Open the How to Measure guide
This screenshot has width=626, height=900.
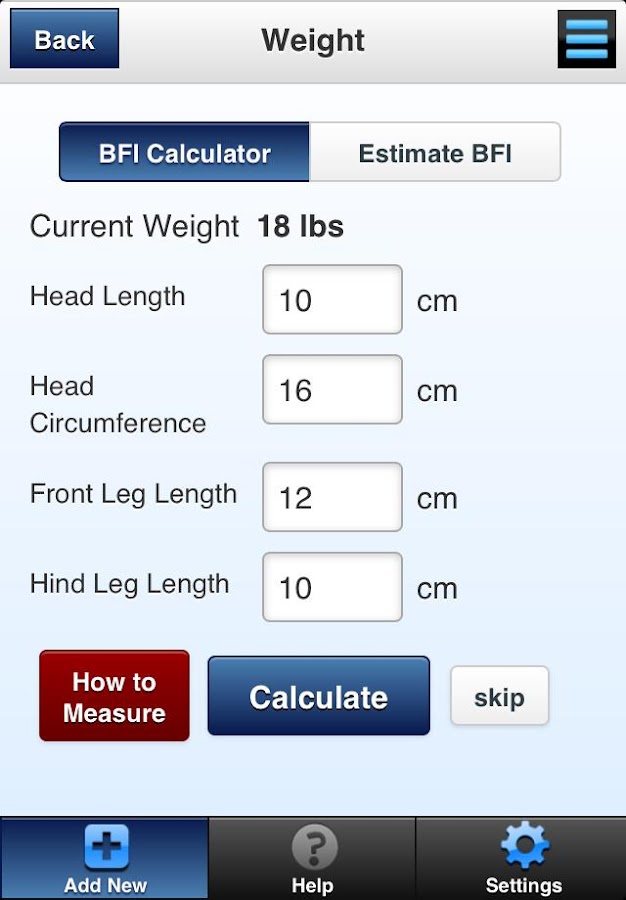(114, 696)
